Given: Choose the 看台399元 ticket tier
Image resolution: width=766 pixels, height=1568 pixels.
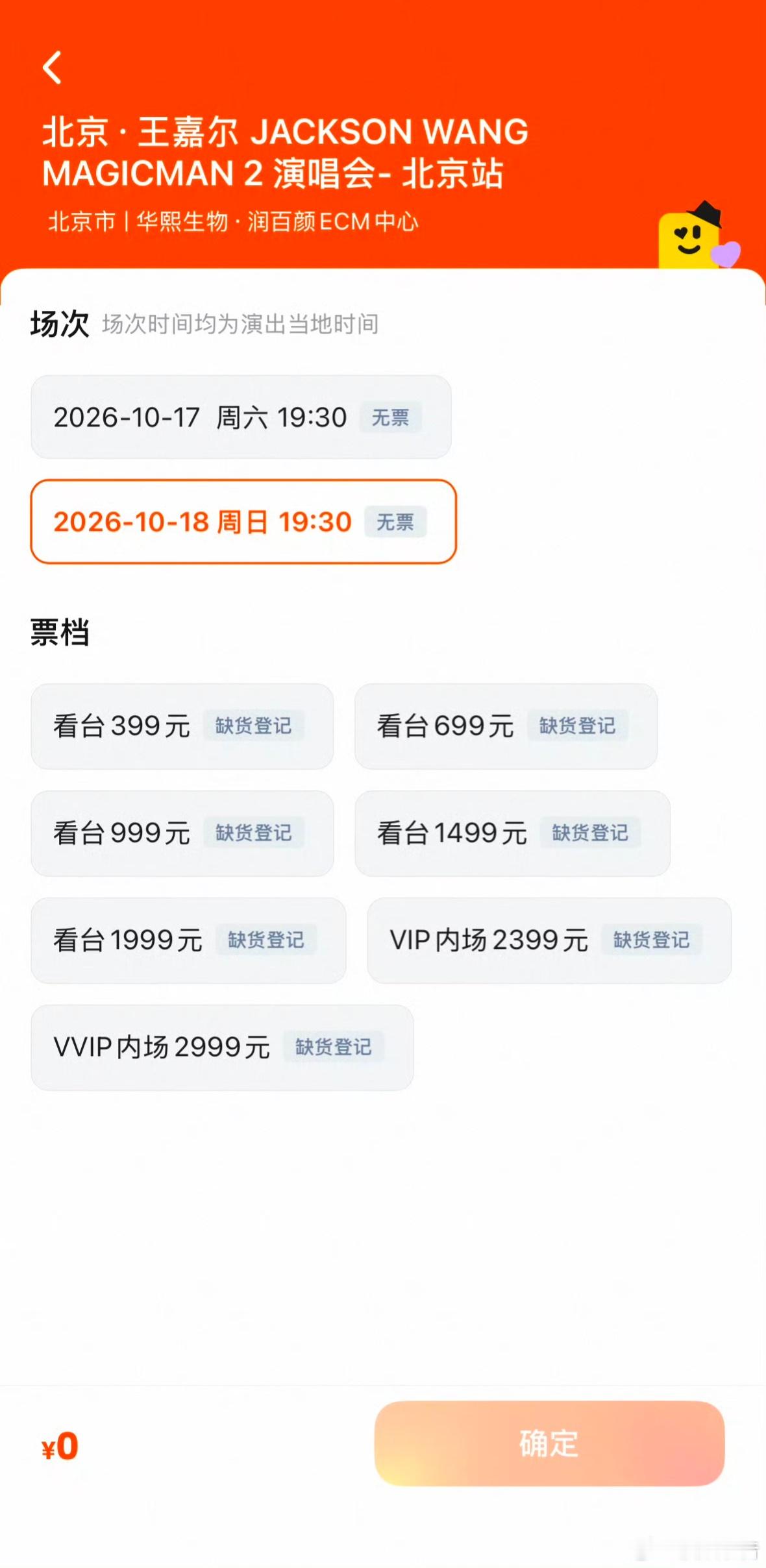Looking at the screenshot, I should 182,726.
